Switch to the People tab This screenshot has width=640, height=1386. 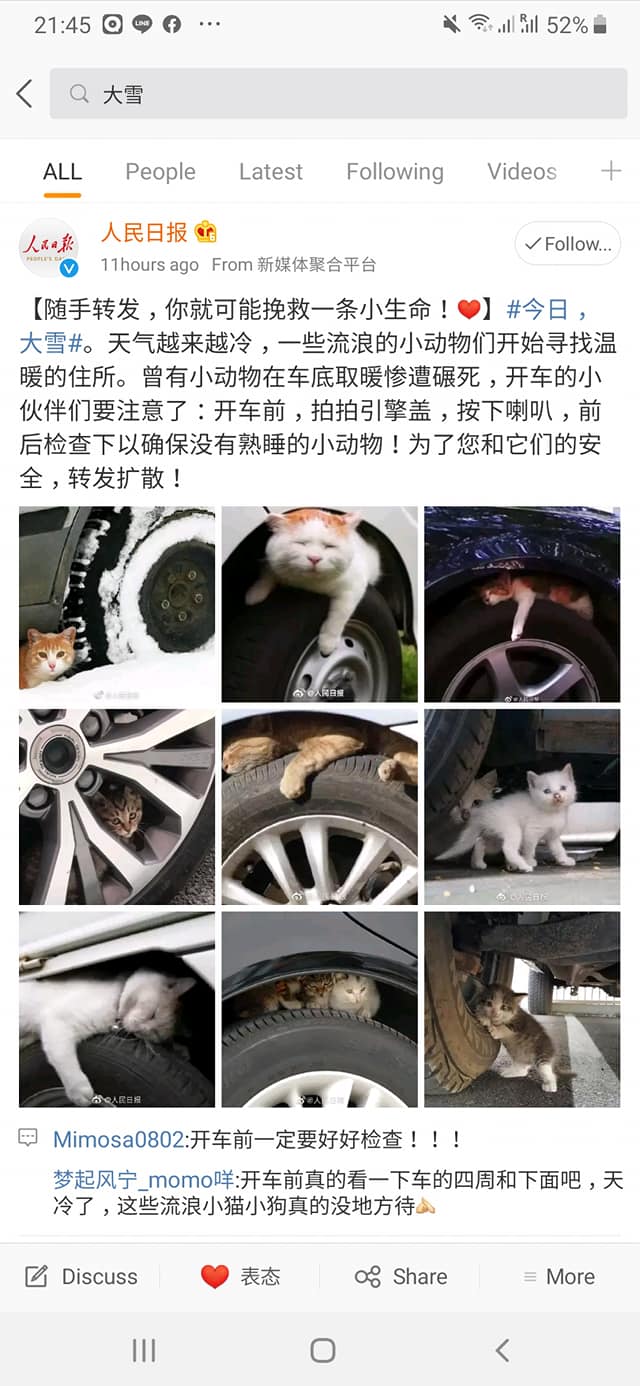pos(160,172)
